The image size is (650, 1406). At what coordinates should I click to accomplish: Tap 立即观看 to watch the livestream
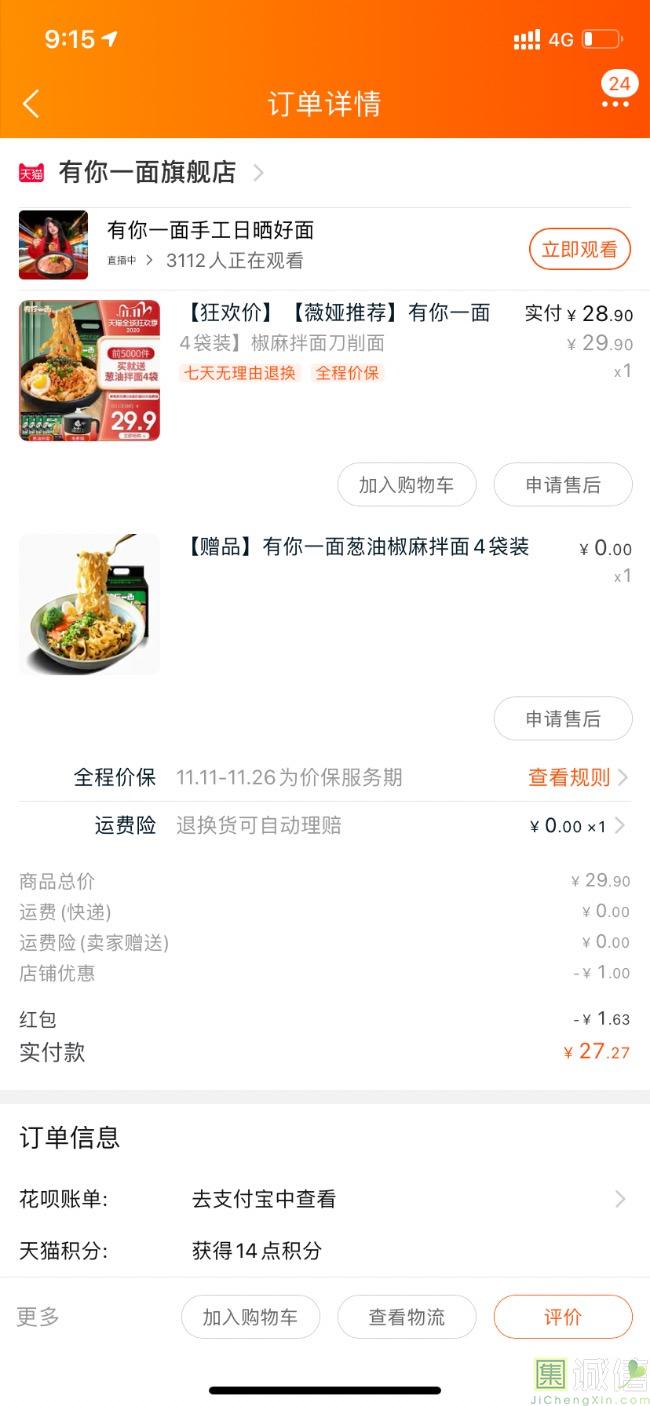tap(579, 249)
